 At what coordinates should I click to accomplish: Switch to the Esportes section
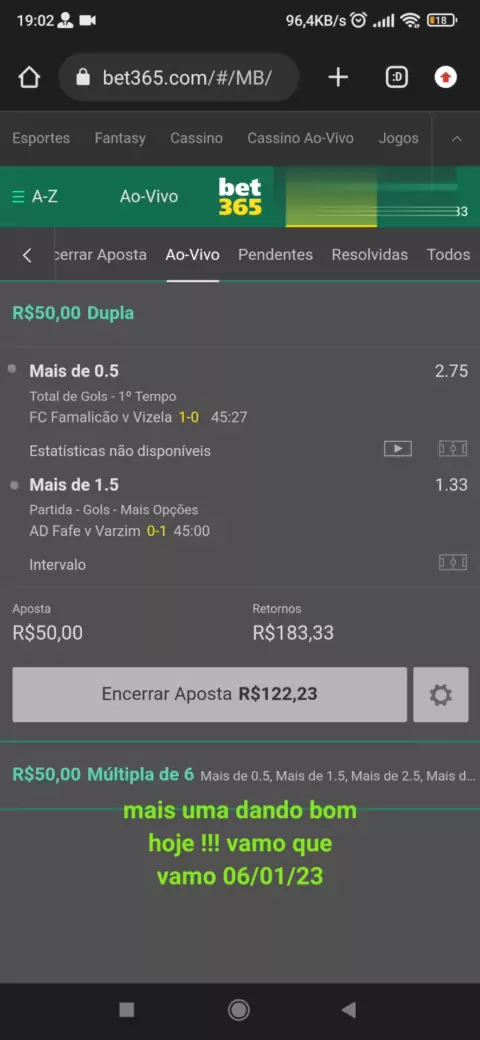[41, 139]
